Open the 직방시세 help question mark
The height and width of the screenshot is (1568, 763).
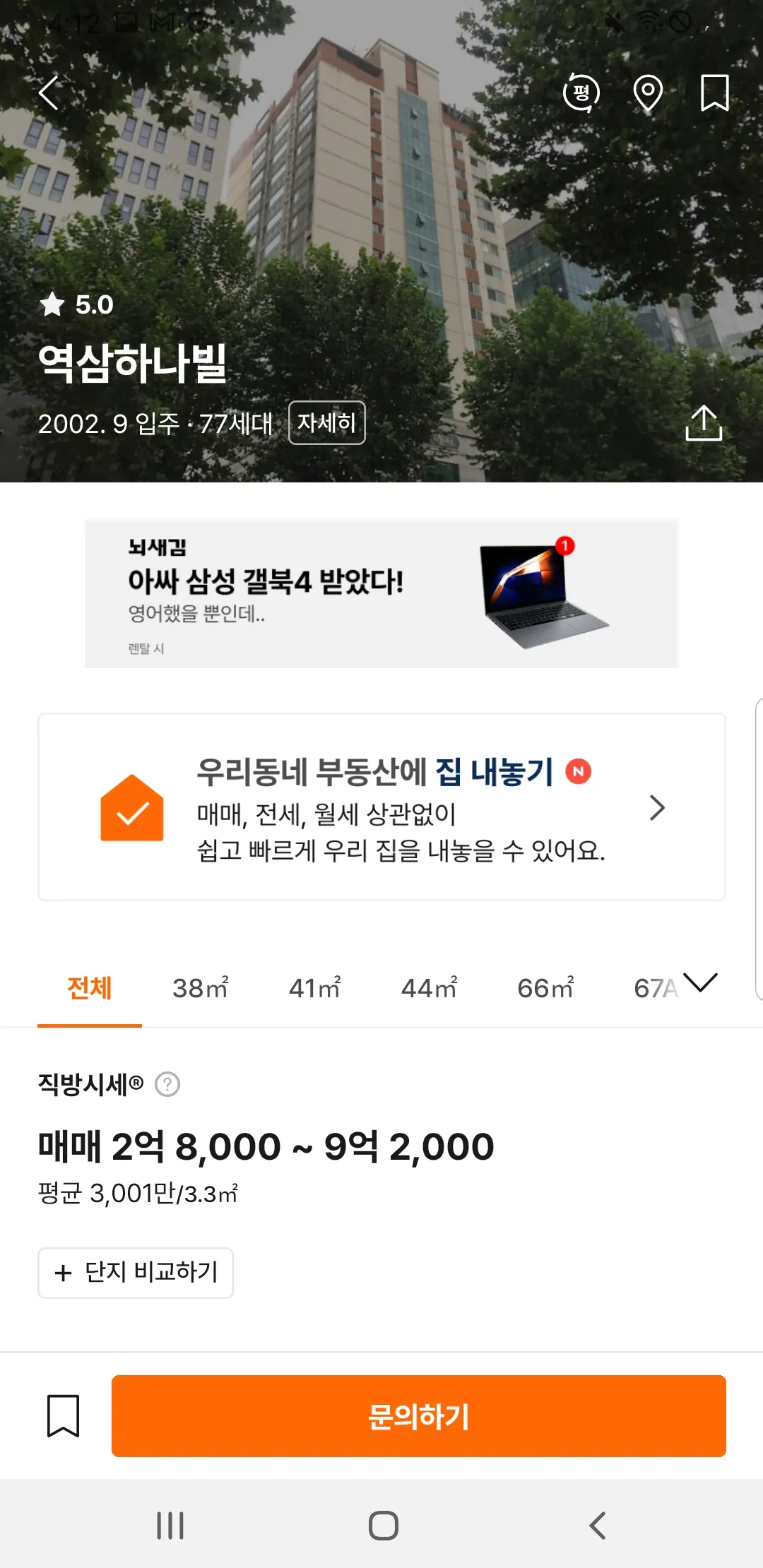(x=167, y=1084)
